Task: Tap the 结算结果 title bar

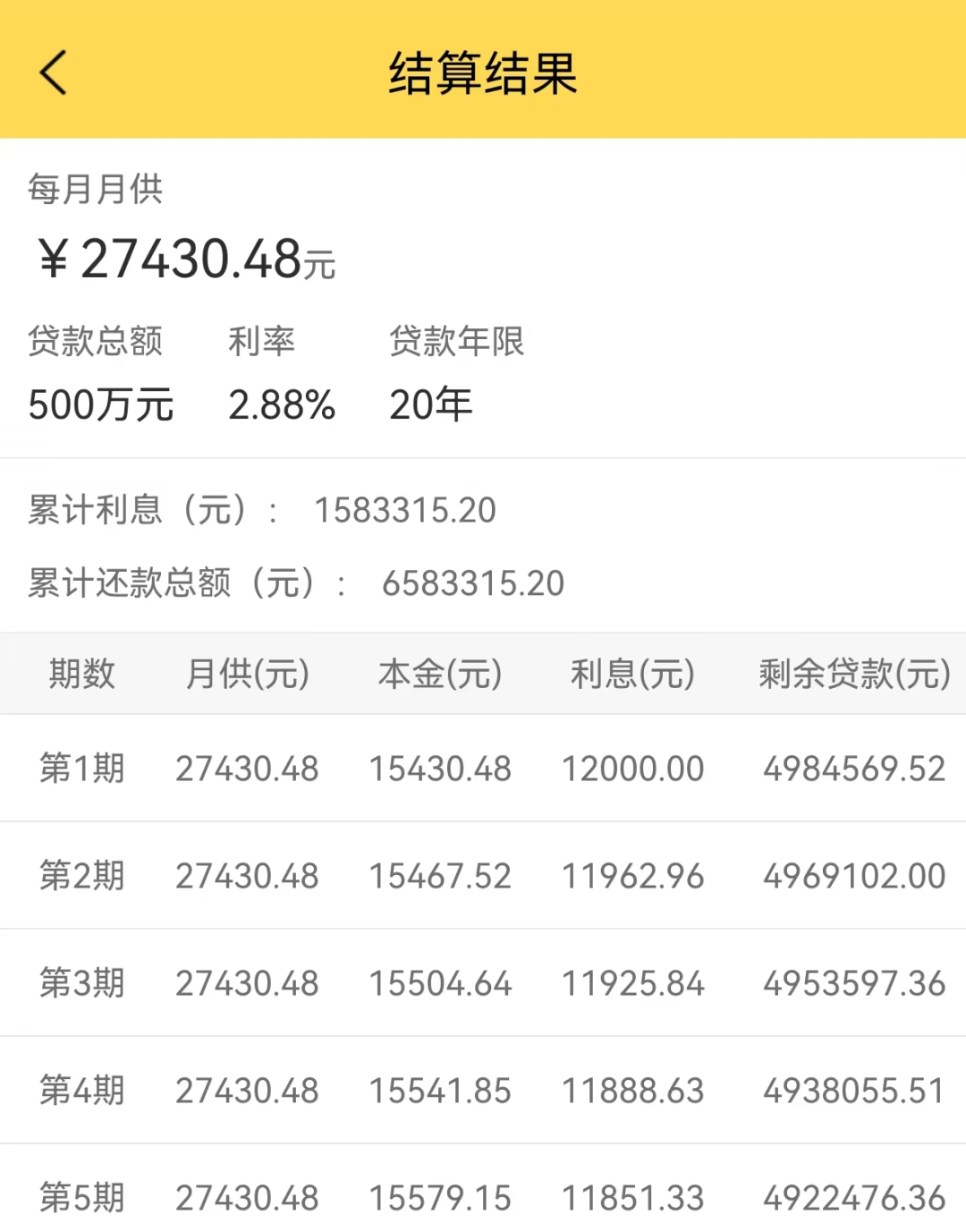Action: (x=483, y=73)
